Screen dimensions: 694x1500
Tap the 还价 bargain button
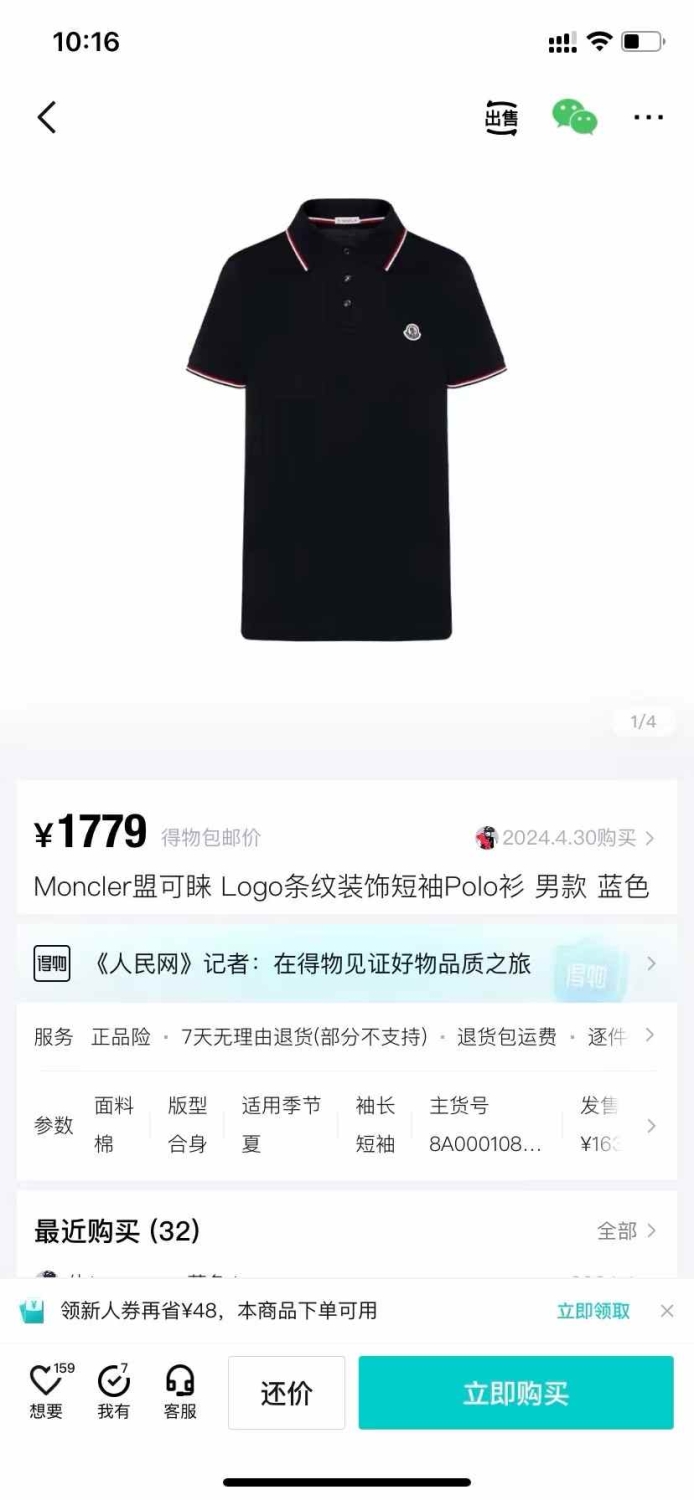click(x=287, y=1393)
